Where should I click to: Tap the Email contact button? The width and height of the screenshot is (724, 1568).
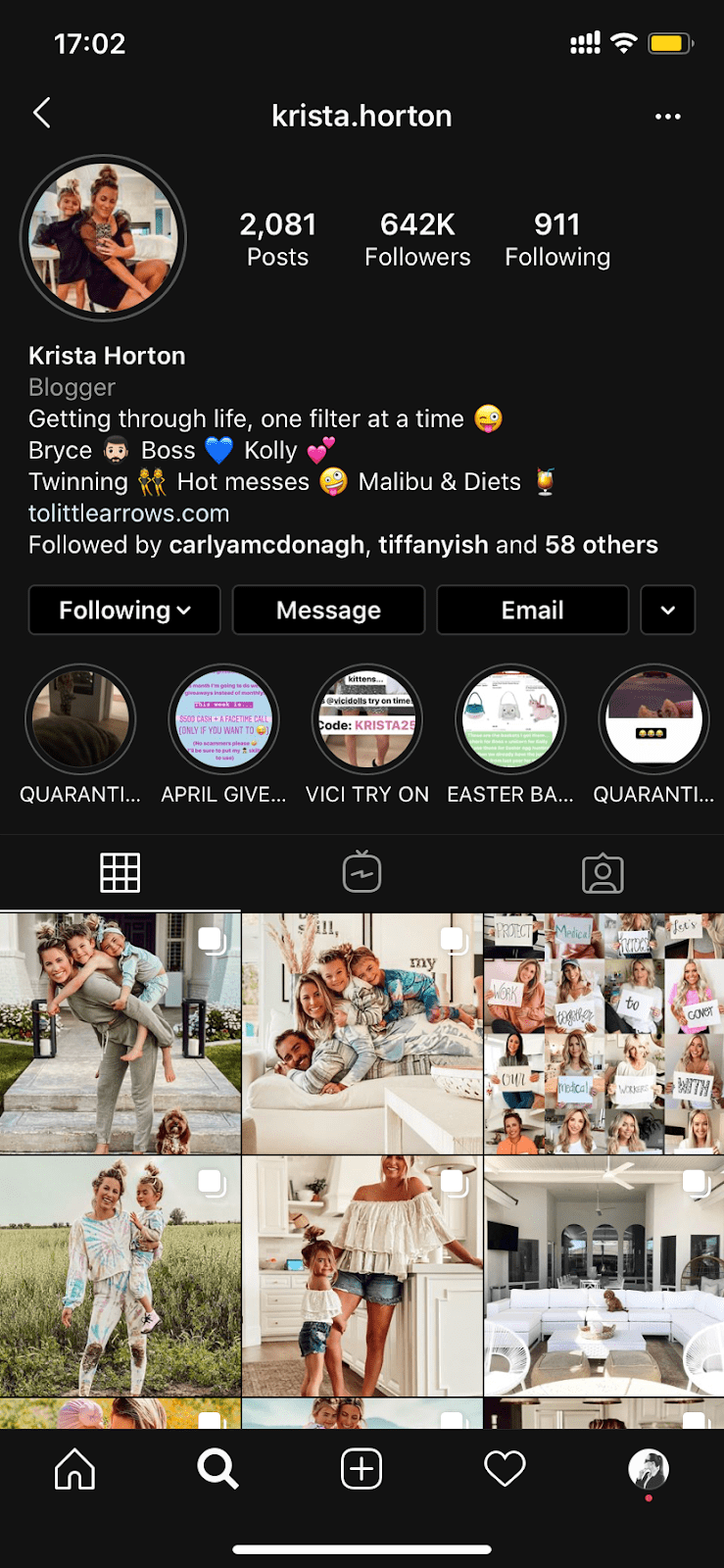point(532,611)
